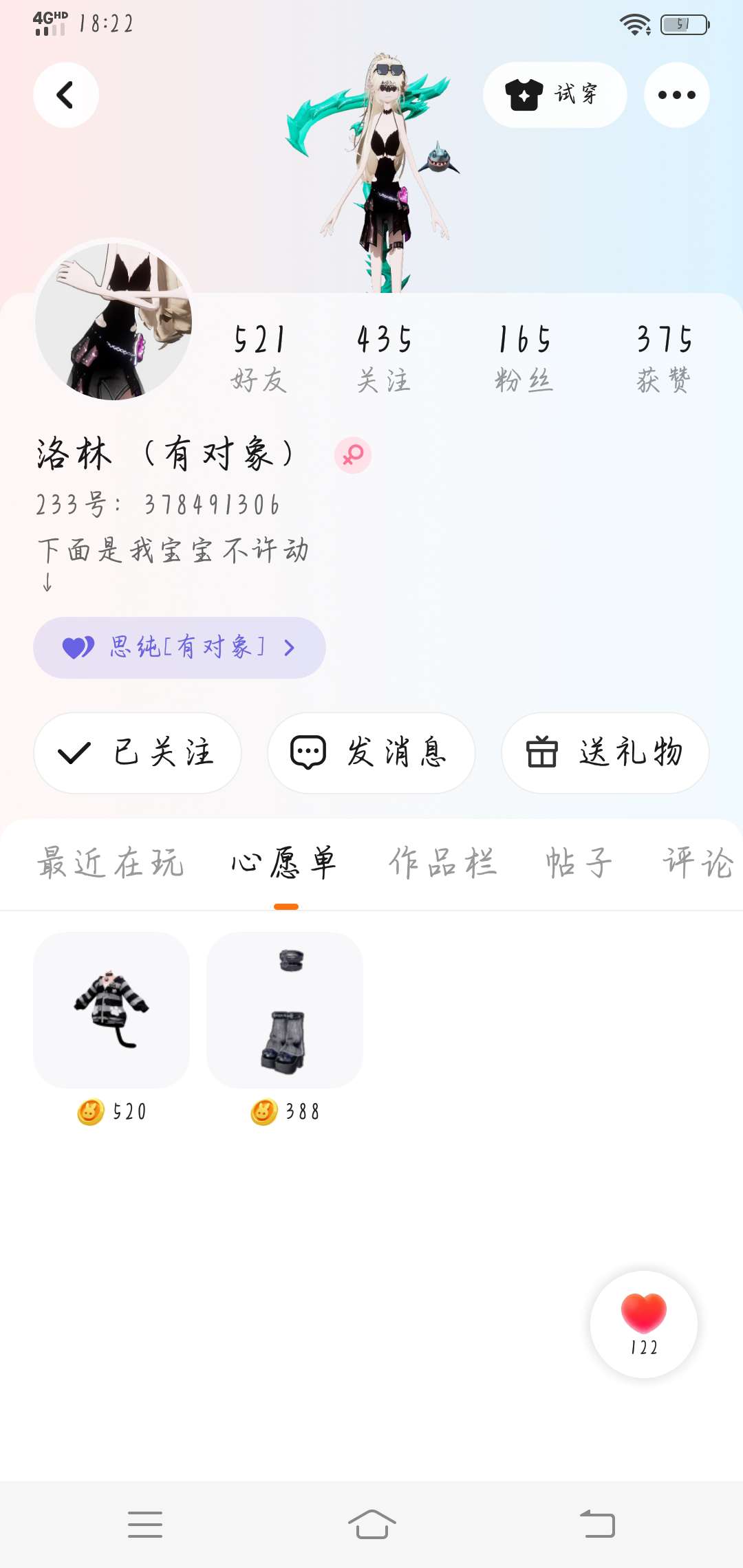Select the 心愿单 wishlist tab
The image size is (743, 1568).
[285, 862]
